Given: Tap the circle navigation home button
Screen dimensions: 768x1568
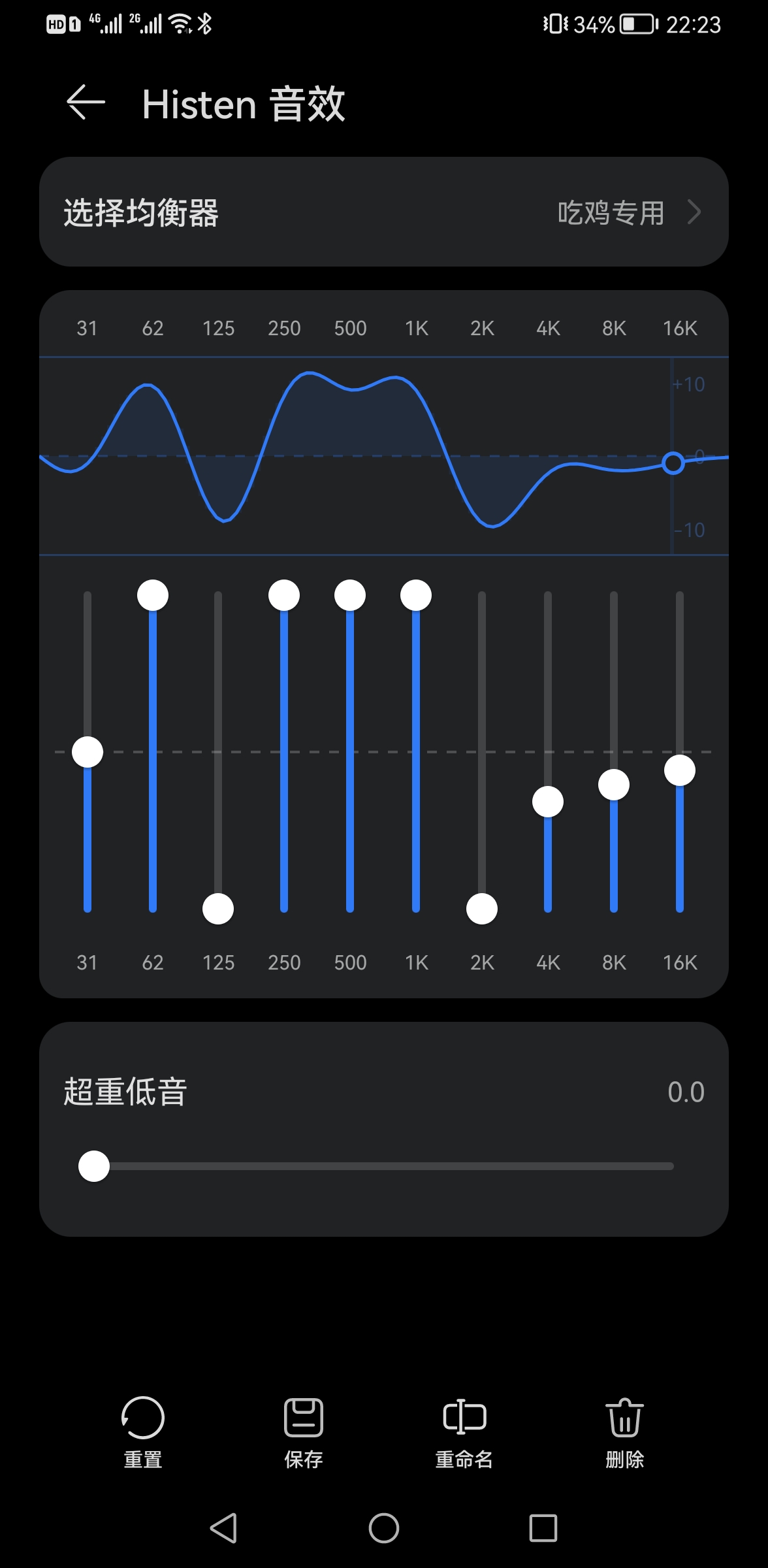Looking at the screenshot, I should point(384,1529).
